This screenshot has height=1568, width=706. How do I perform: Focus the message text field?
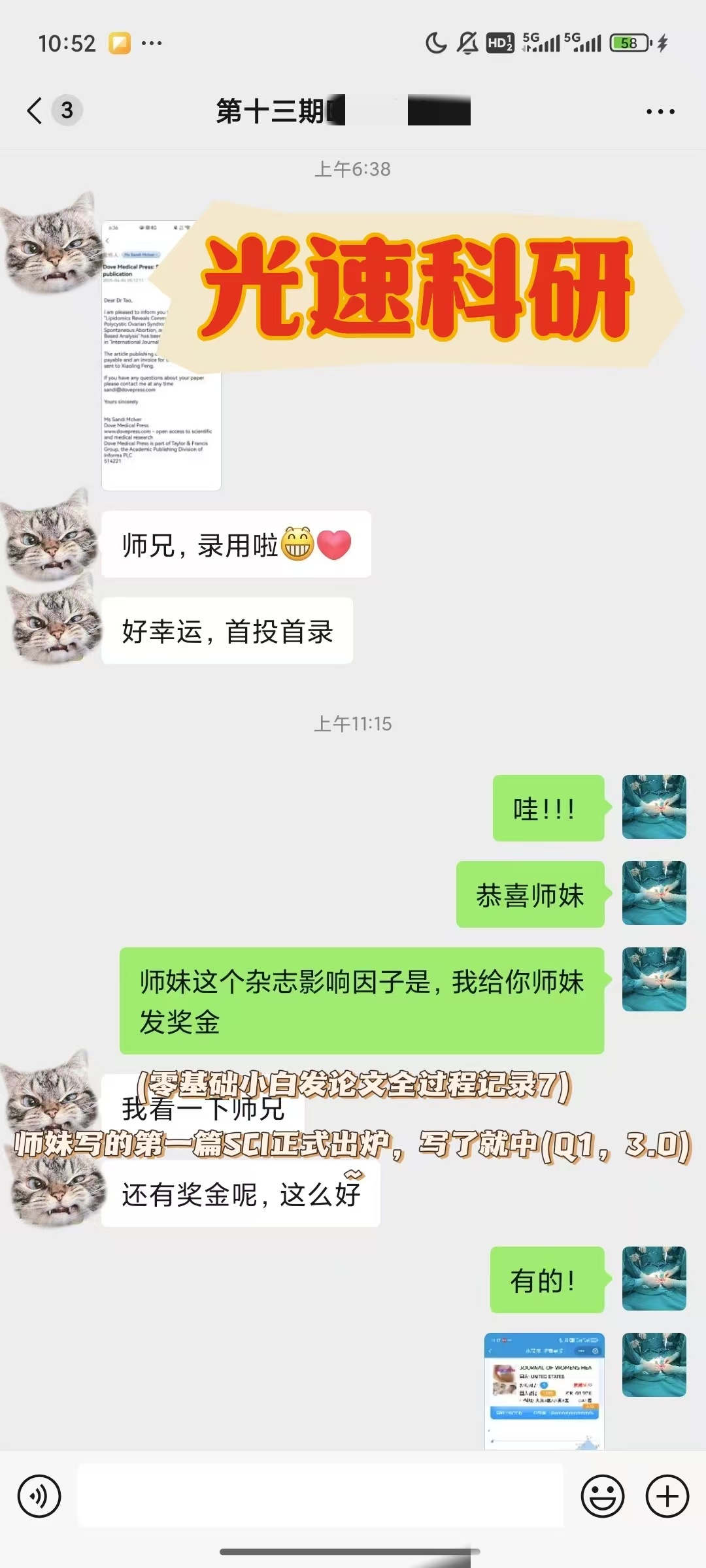[320, 1495]
